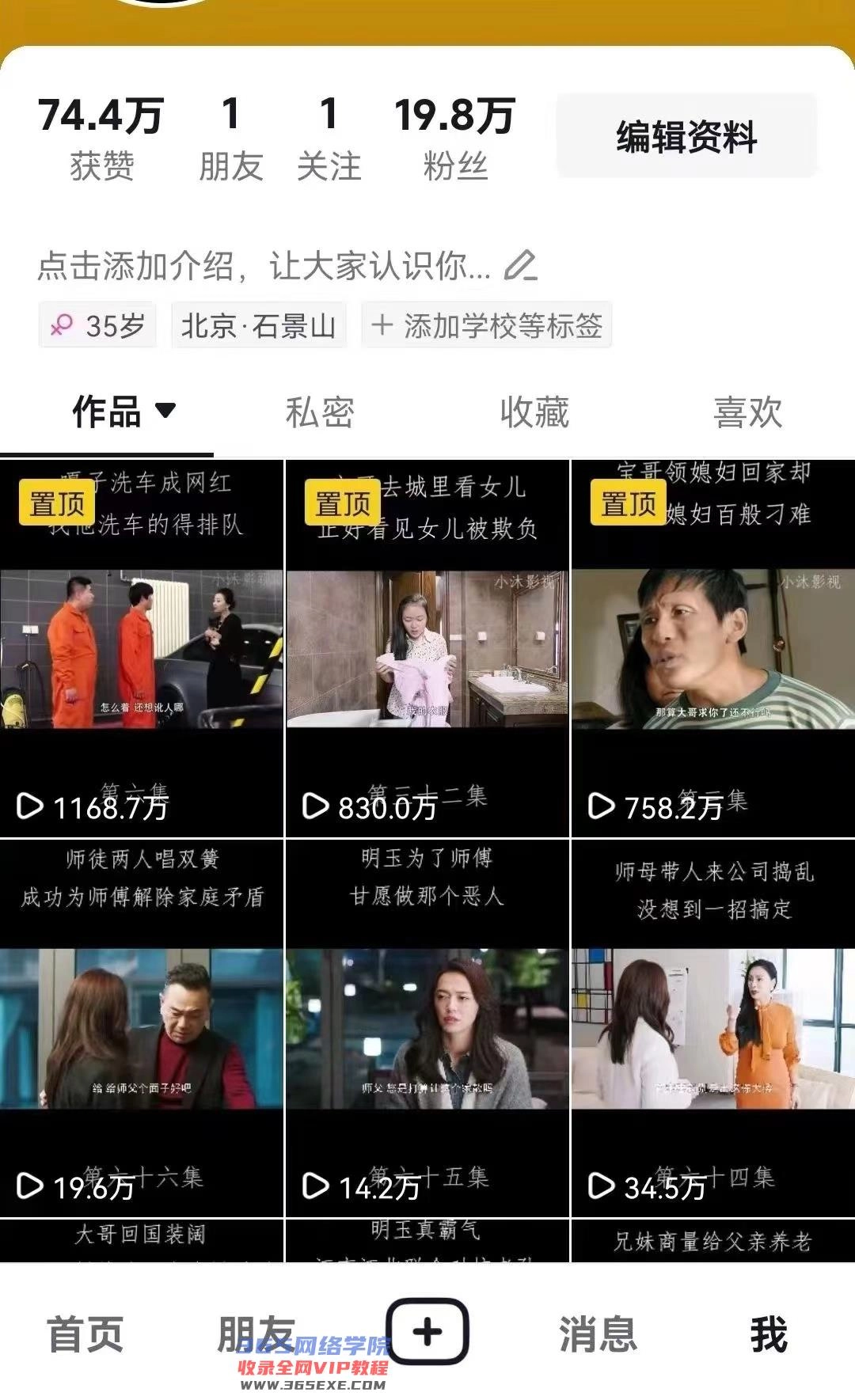Tap the plus button to create

click(427, 1331)
